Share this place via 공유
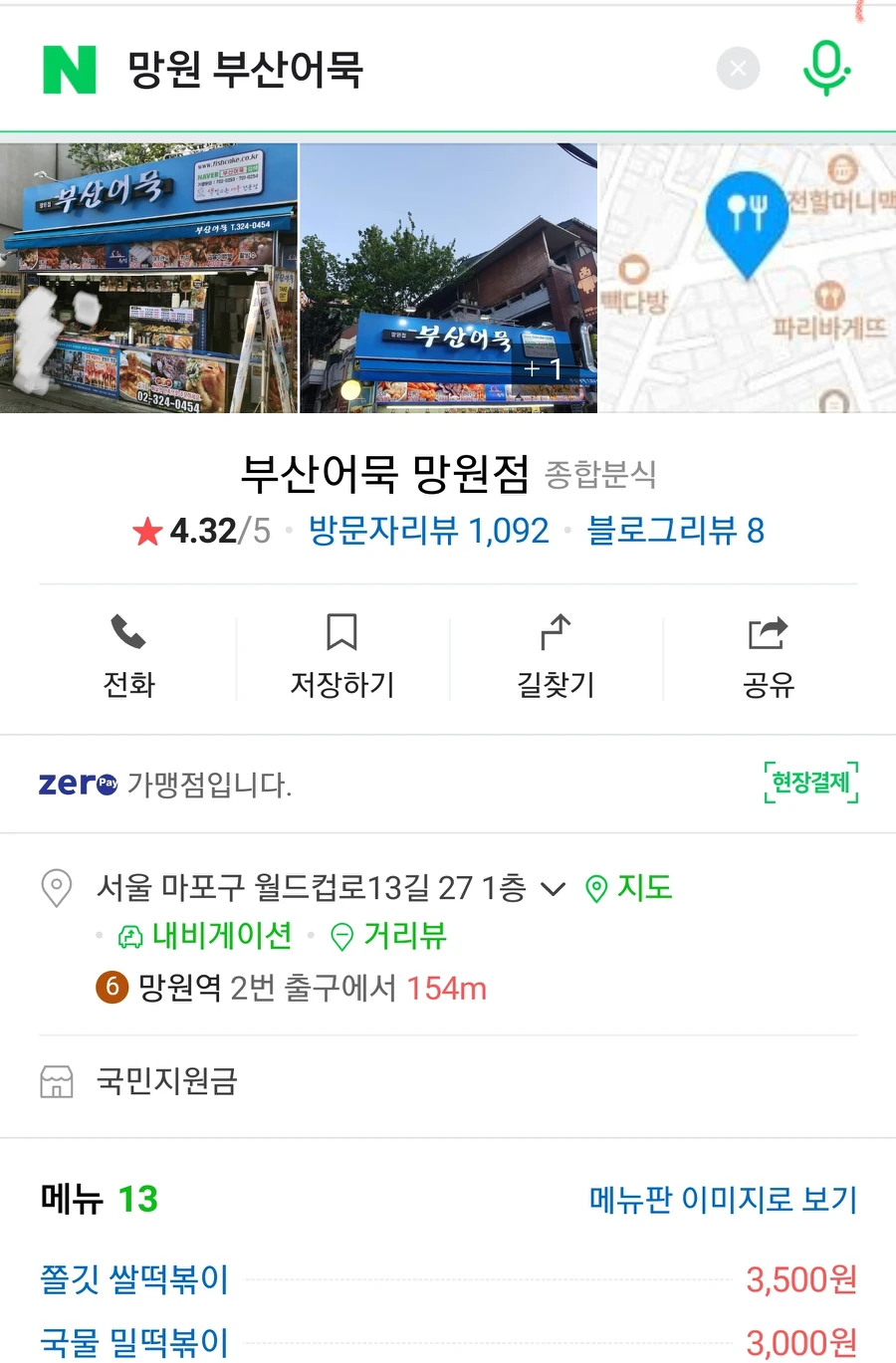 pos(768,657)
